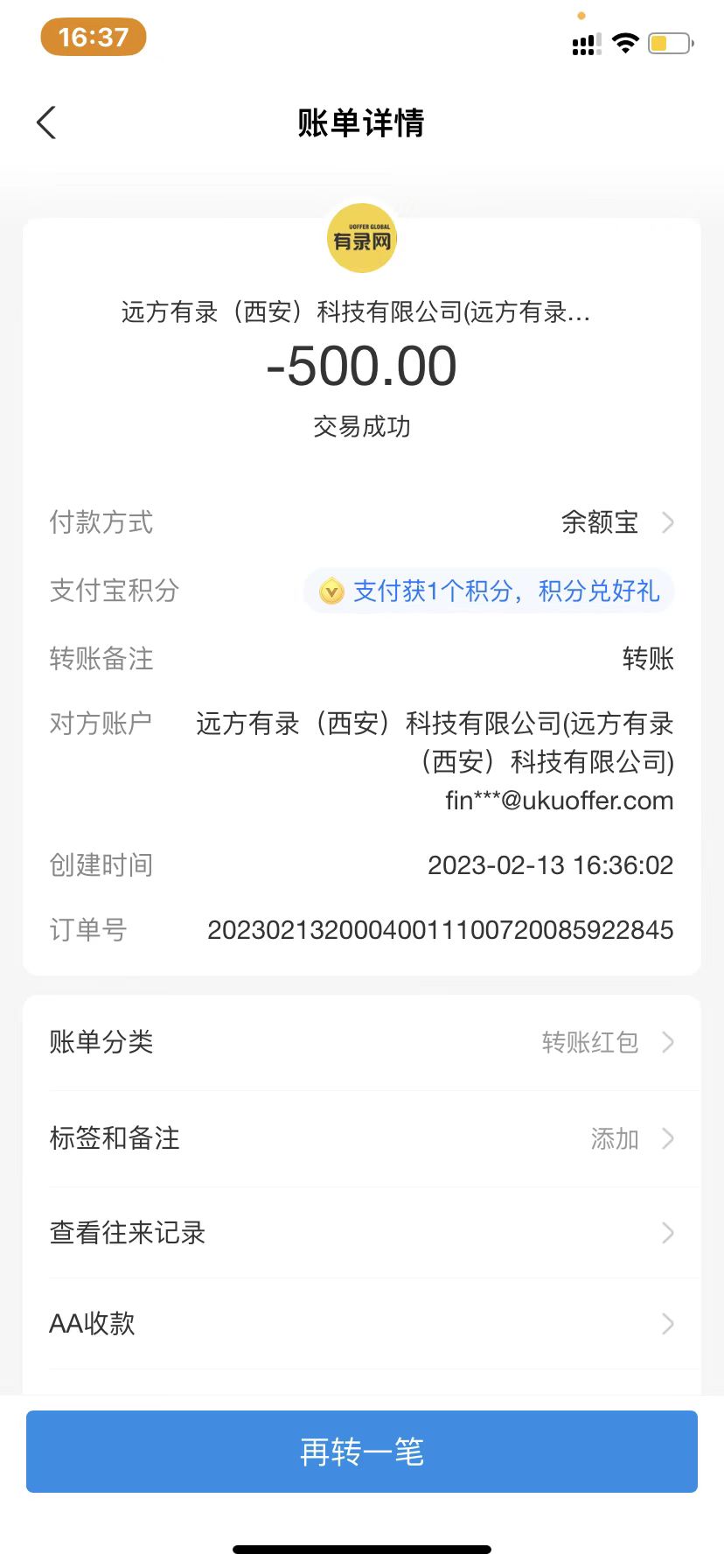Open the 付款方式 余额宝 details
This screenshot has height=1568, width=724.
[x=617, y=522]
